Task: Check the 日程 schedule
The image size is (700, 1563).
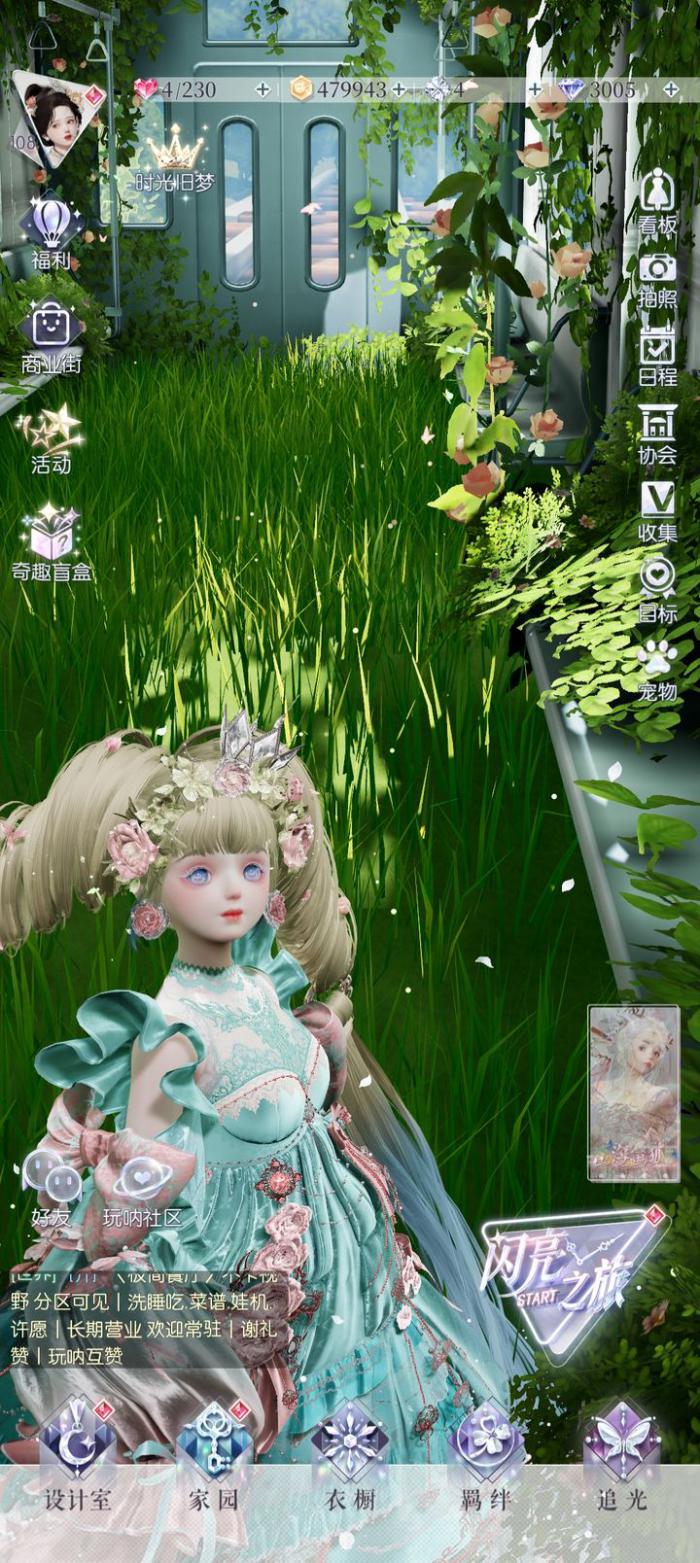Action: pyautogui.click(x=657, y=355)
